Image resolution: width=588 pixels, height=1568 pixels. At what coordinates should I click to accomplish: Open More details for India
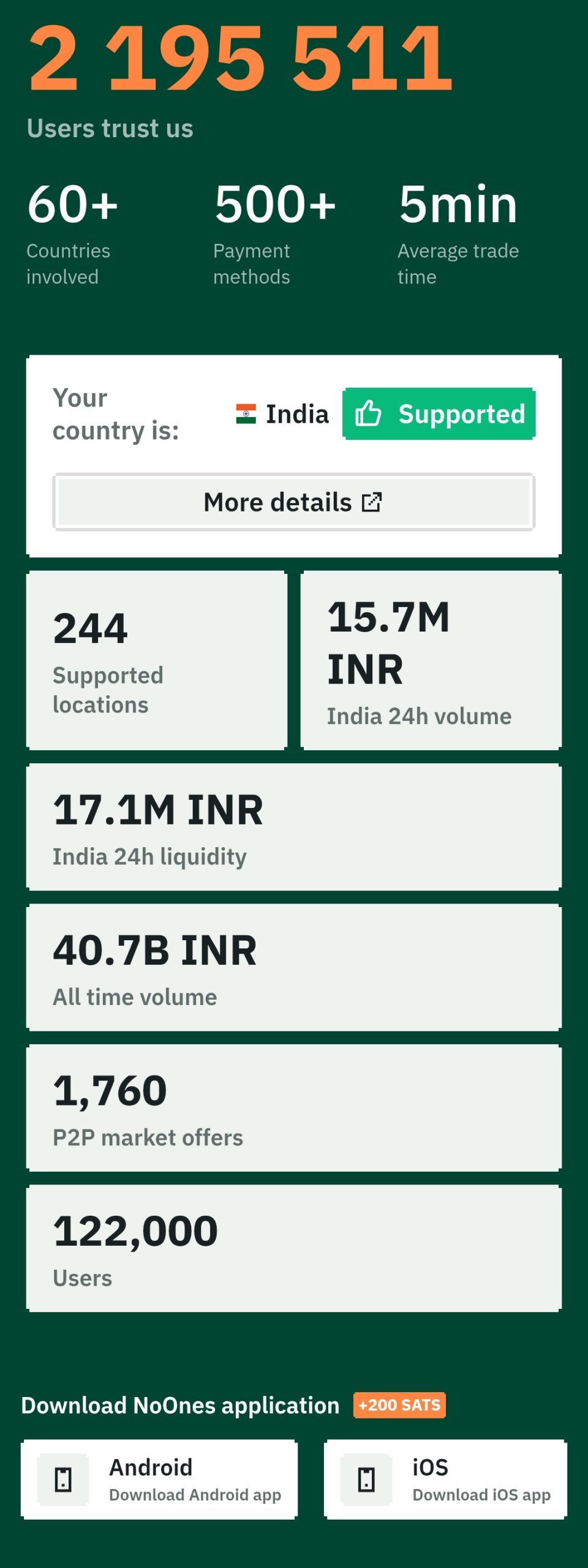click(x=293, y=502)
